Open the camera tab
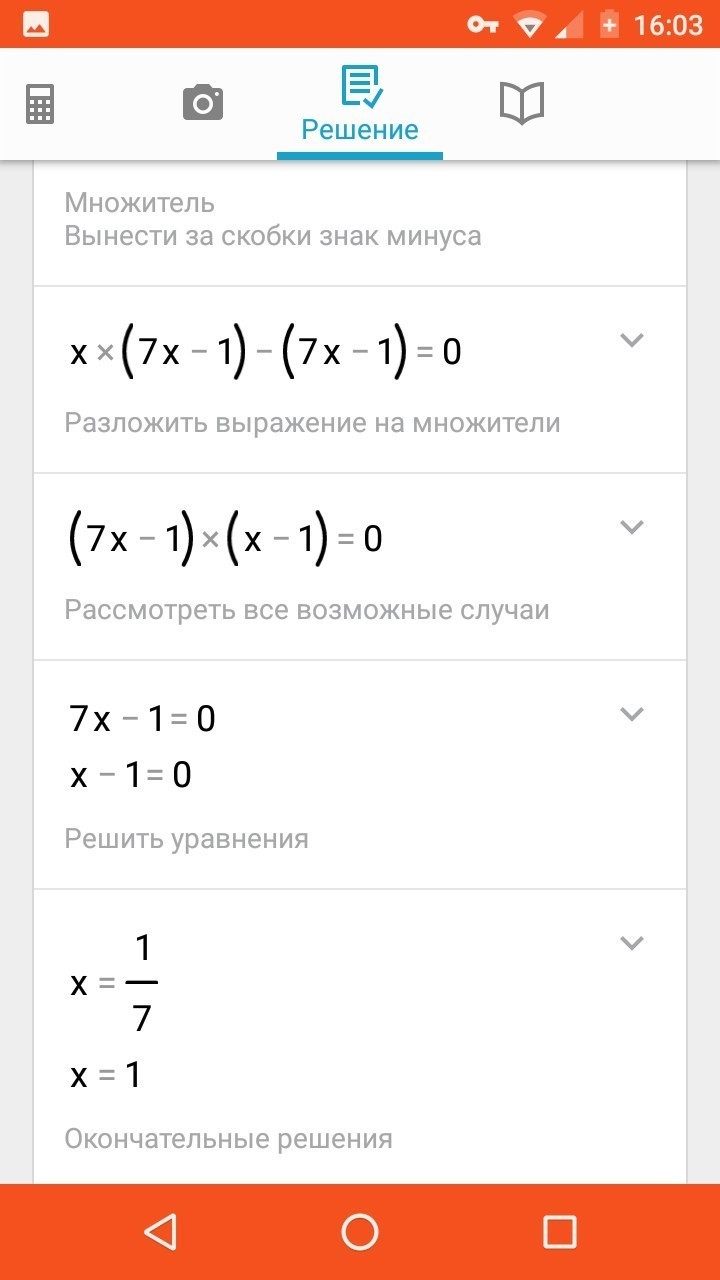Viewport: 720px width, 1280px height. pyautogui.click(x=203, y=103)
